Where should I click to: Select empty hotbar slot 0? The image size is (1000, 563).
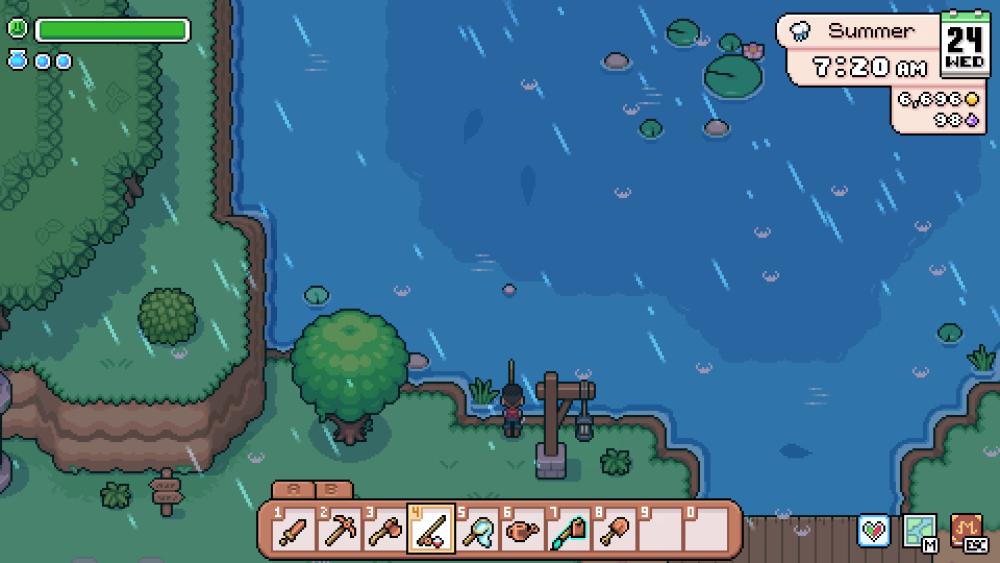coord(706,529)
